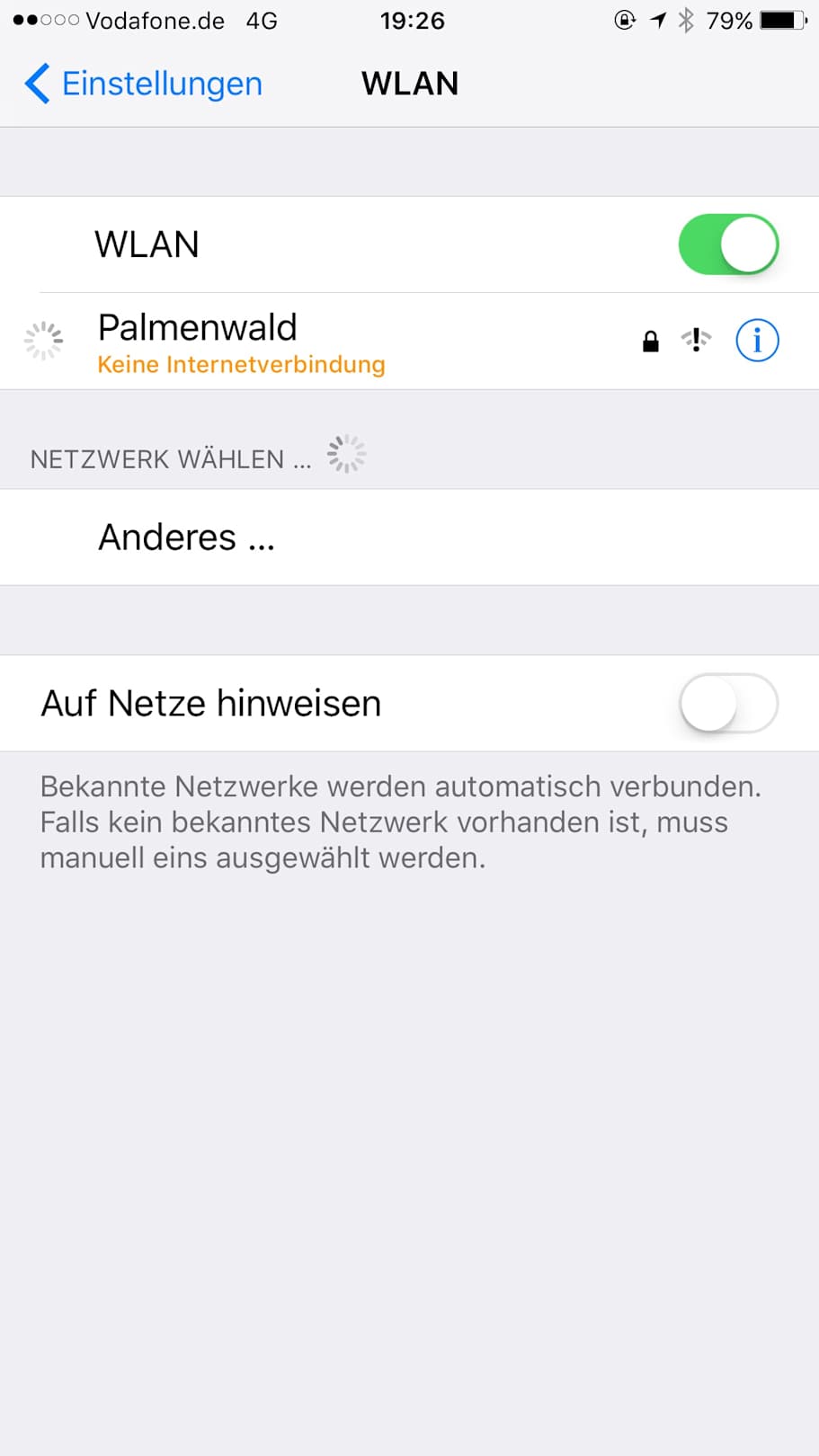Open info details for Palmenwald network
This screenshot has height=1456, width=819.
[x=757, y=341]
